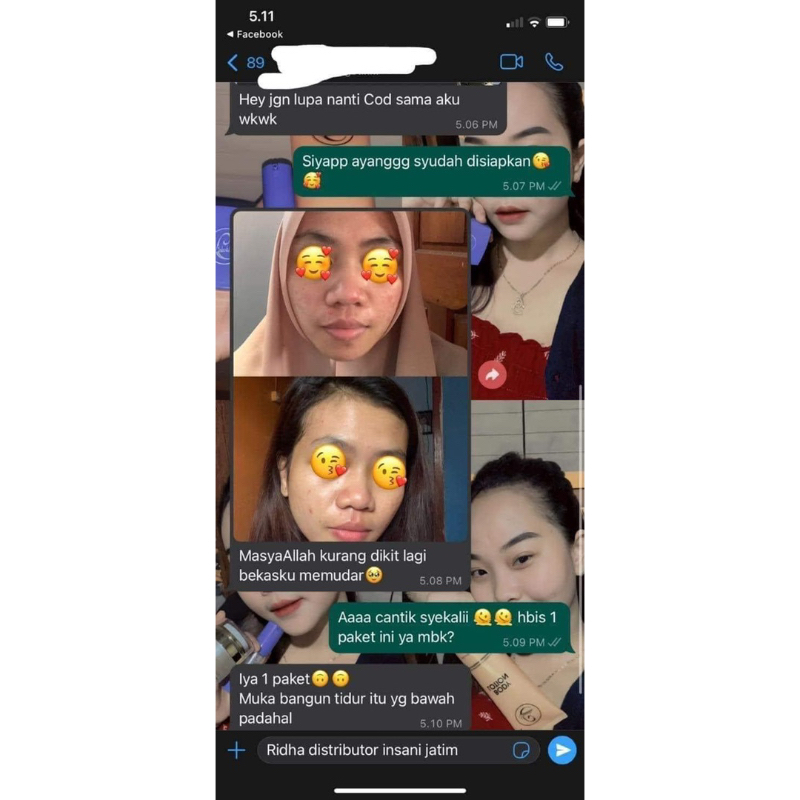Viewport: 800px width, 800px height.
Task: Start a voice call
Action: [554, 62]
